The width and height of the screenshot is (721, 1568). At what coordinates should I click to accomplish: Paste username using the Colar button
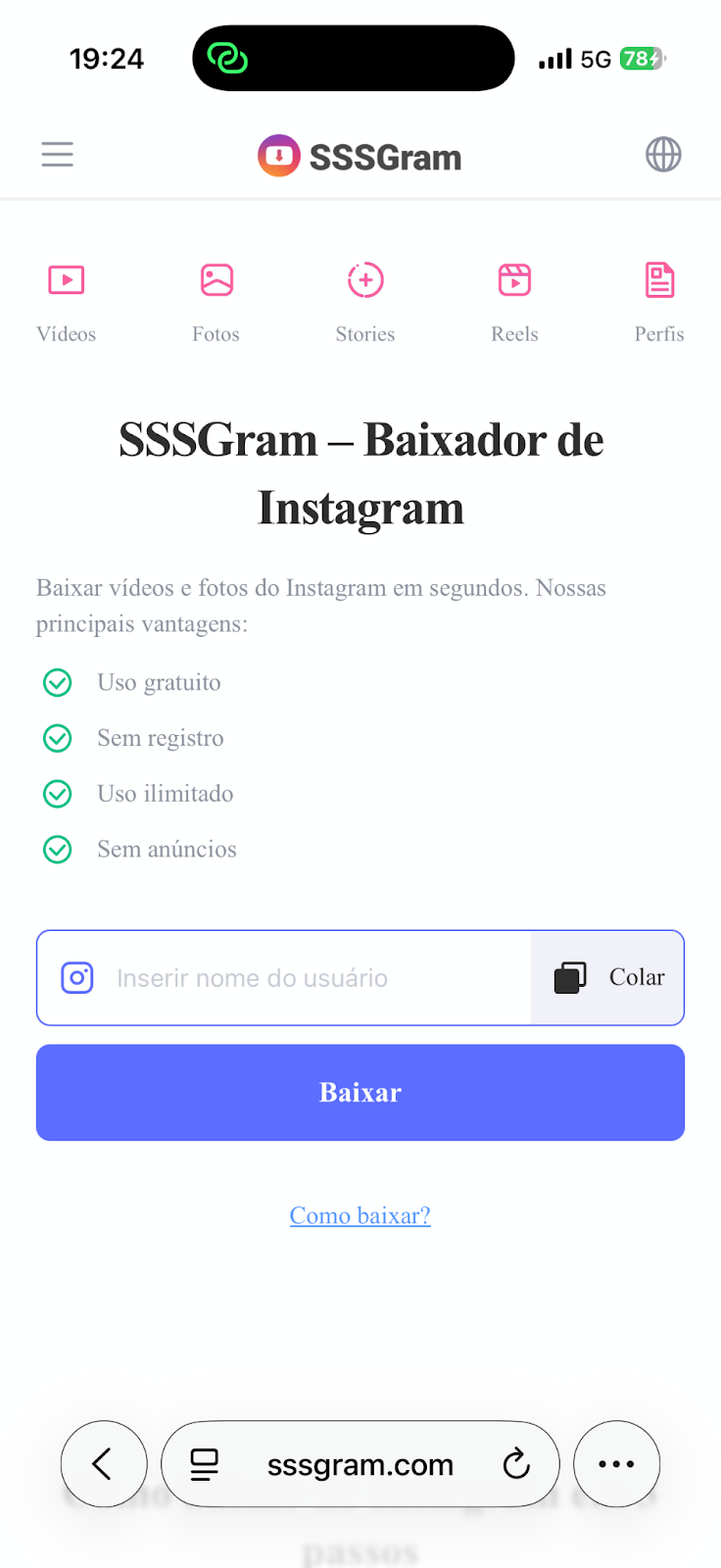pos(607,977)
